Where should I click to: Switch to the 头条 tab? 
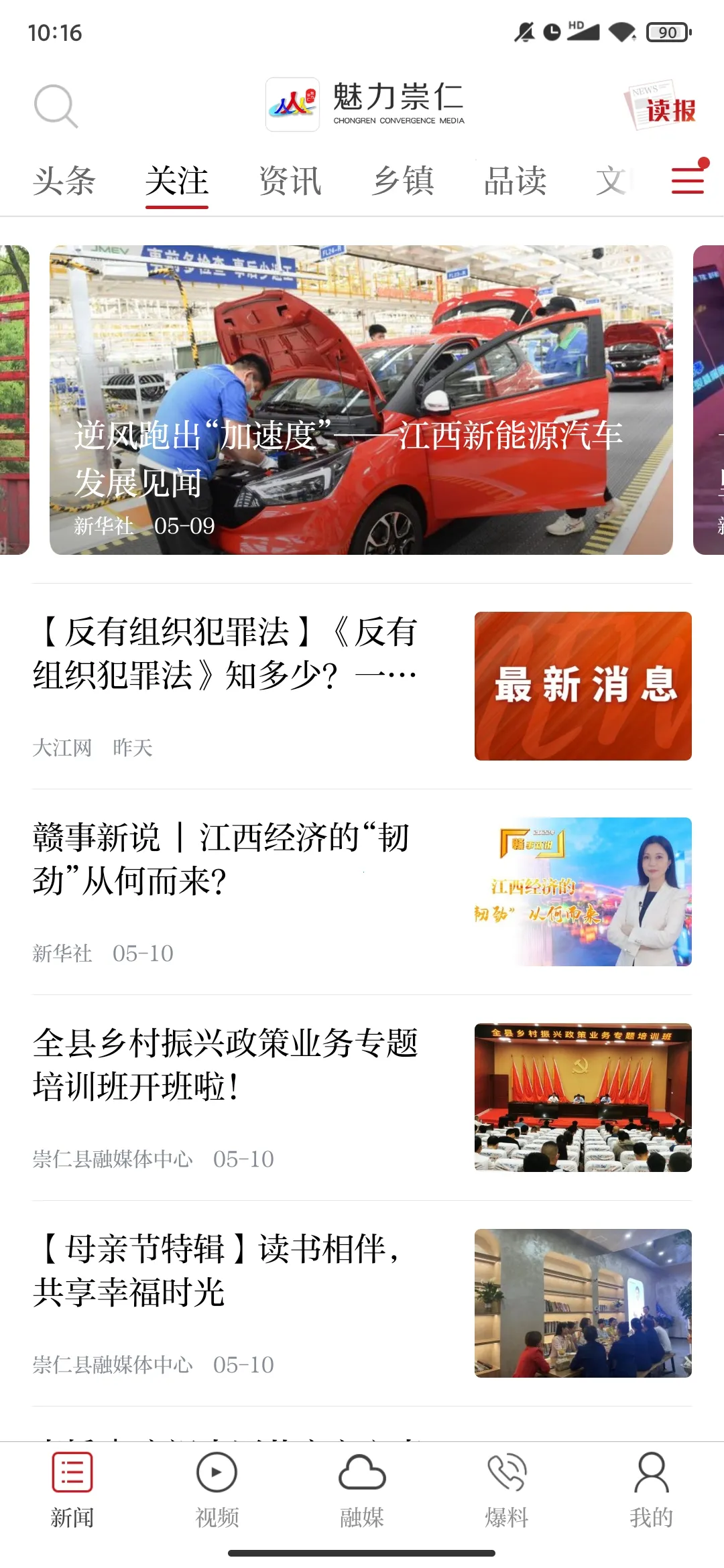(64, 181)
